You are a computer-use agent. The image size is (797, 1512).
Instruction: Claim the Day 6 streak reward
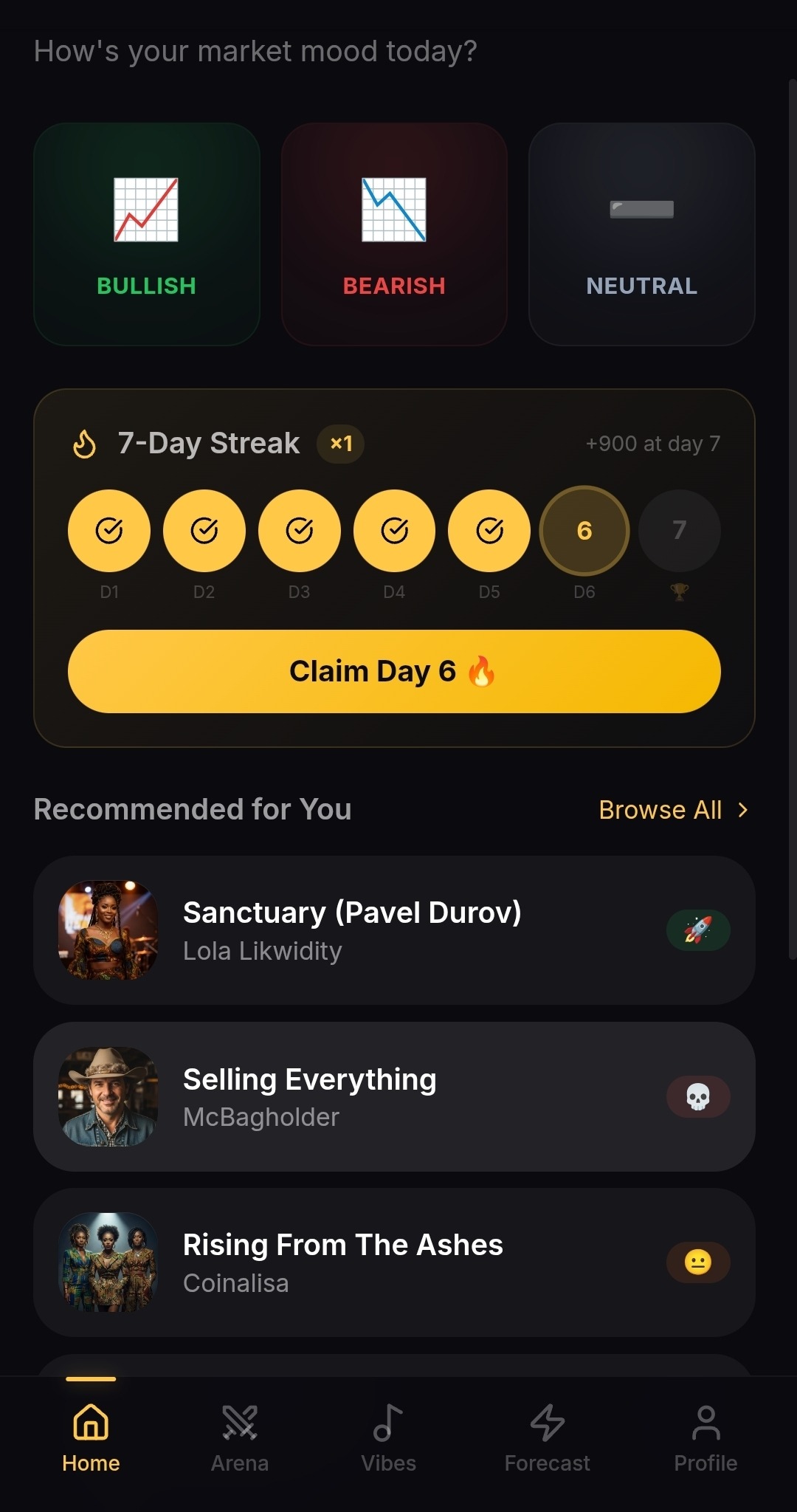(x=394, y=671)
